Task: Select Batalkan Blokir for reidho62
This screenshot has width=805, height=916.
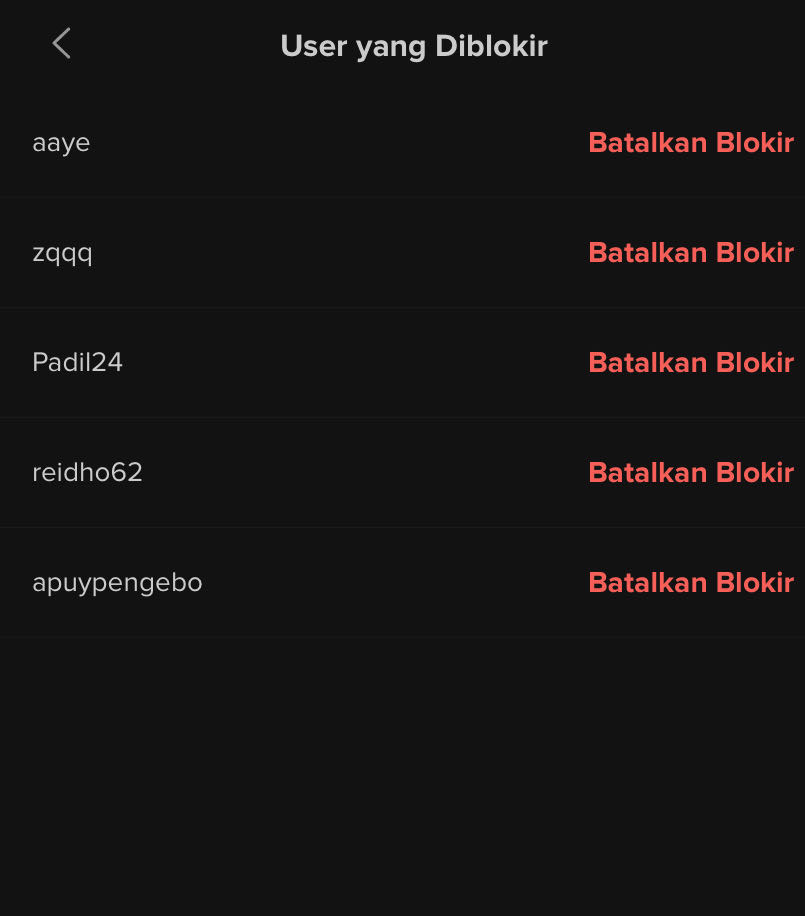Action: click(x=690, y=473)
